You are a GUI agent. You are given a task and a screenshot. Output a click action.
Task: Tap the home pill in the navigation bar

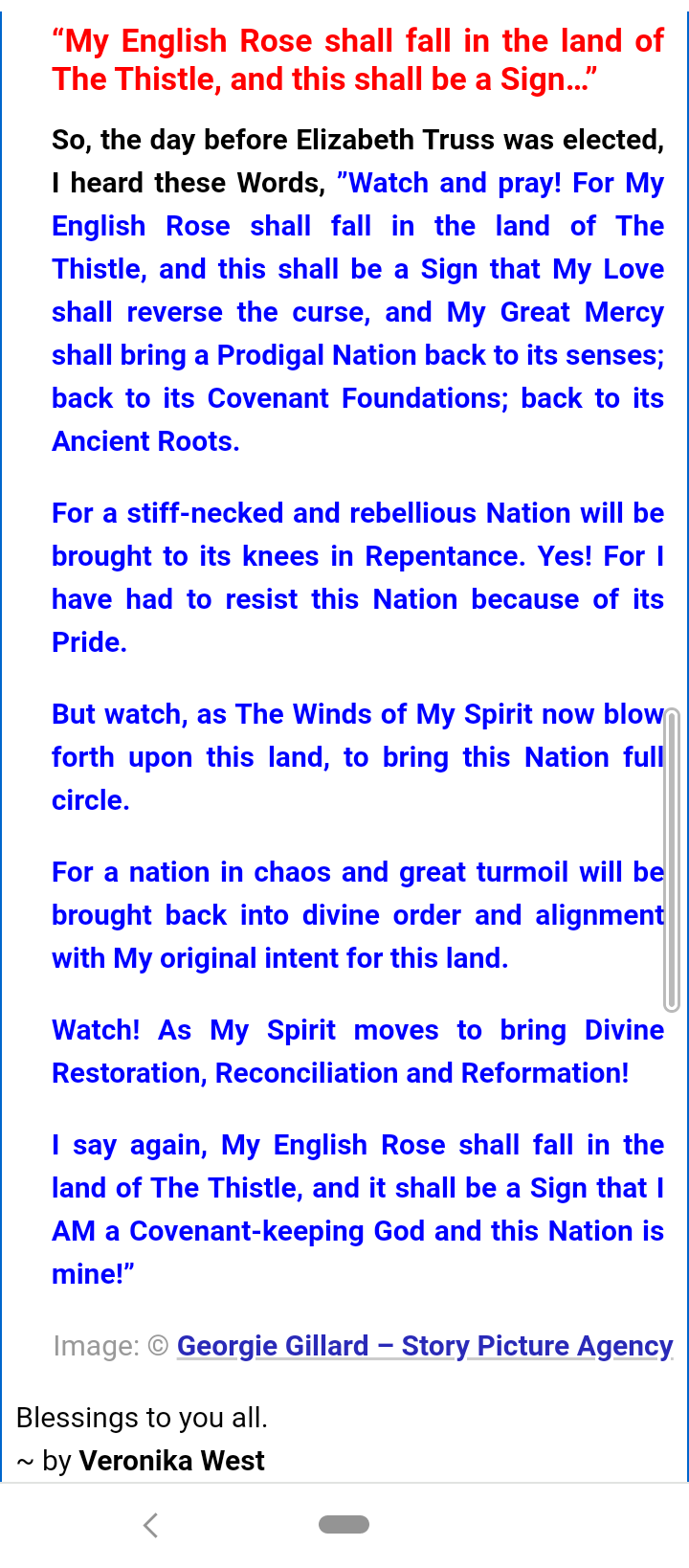344,1525
